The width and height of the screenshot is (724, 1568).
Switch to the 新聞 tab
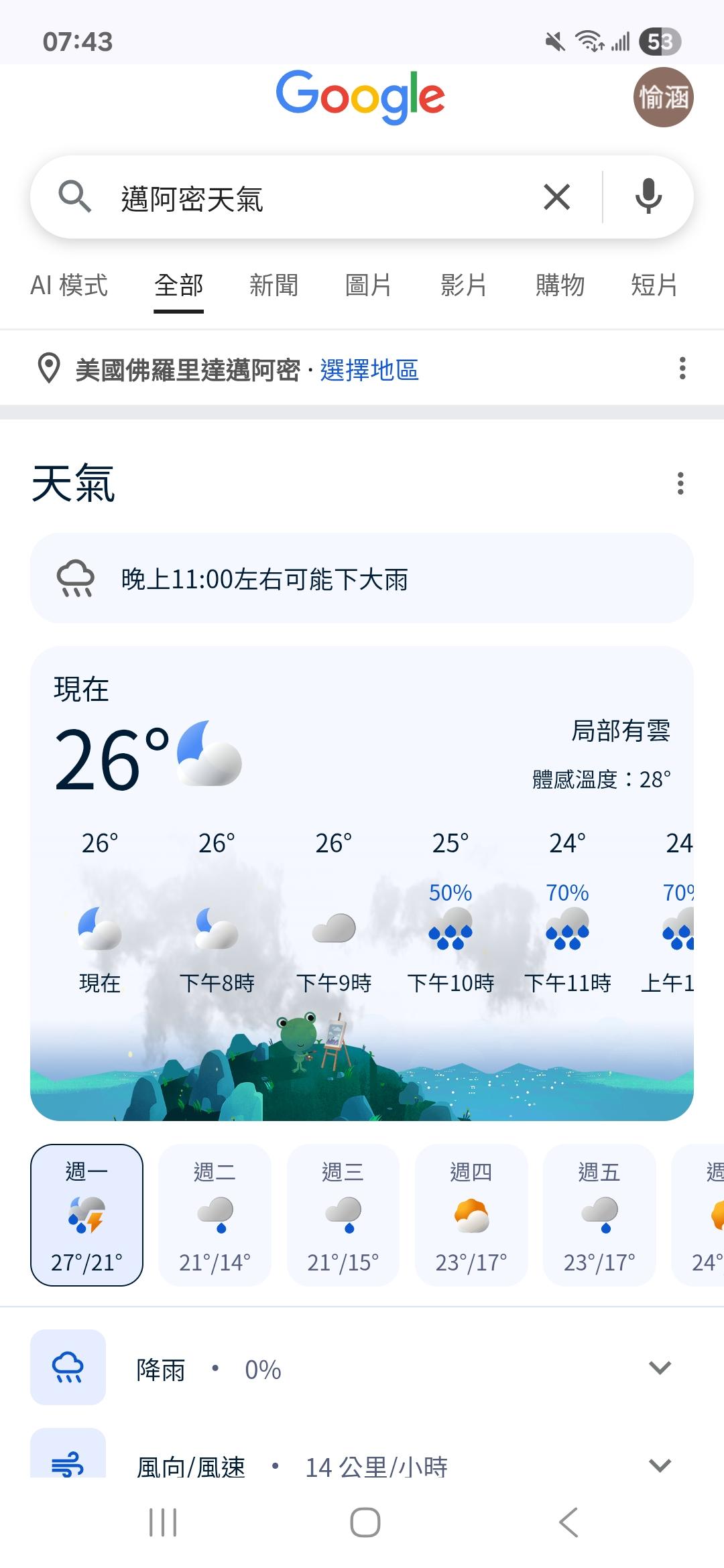coord(274,285)
